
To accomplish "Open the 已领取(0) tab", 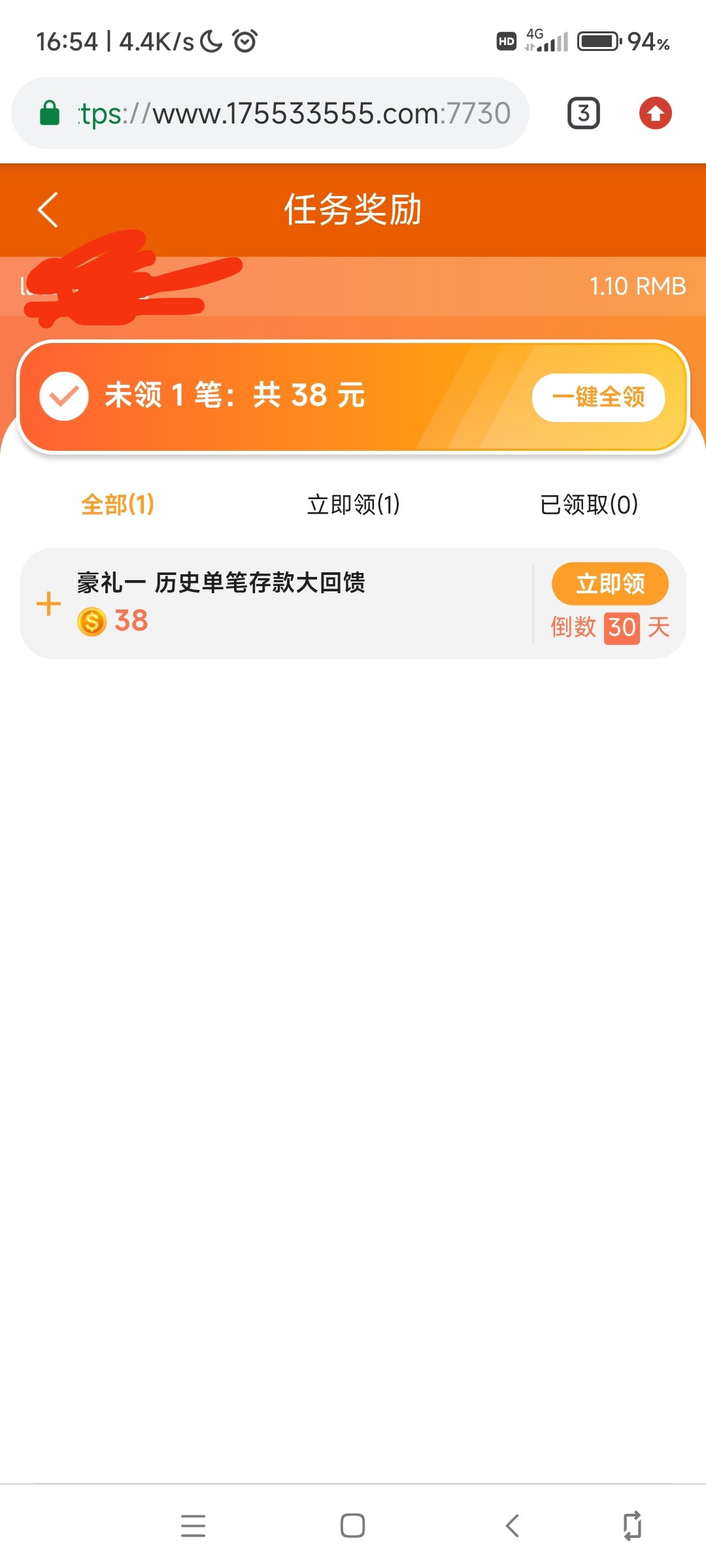I will point(588,504).
